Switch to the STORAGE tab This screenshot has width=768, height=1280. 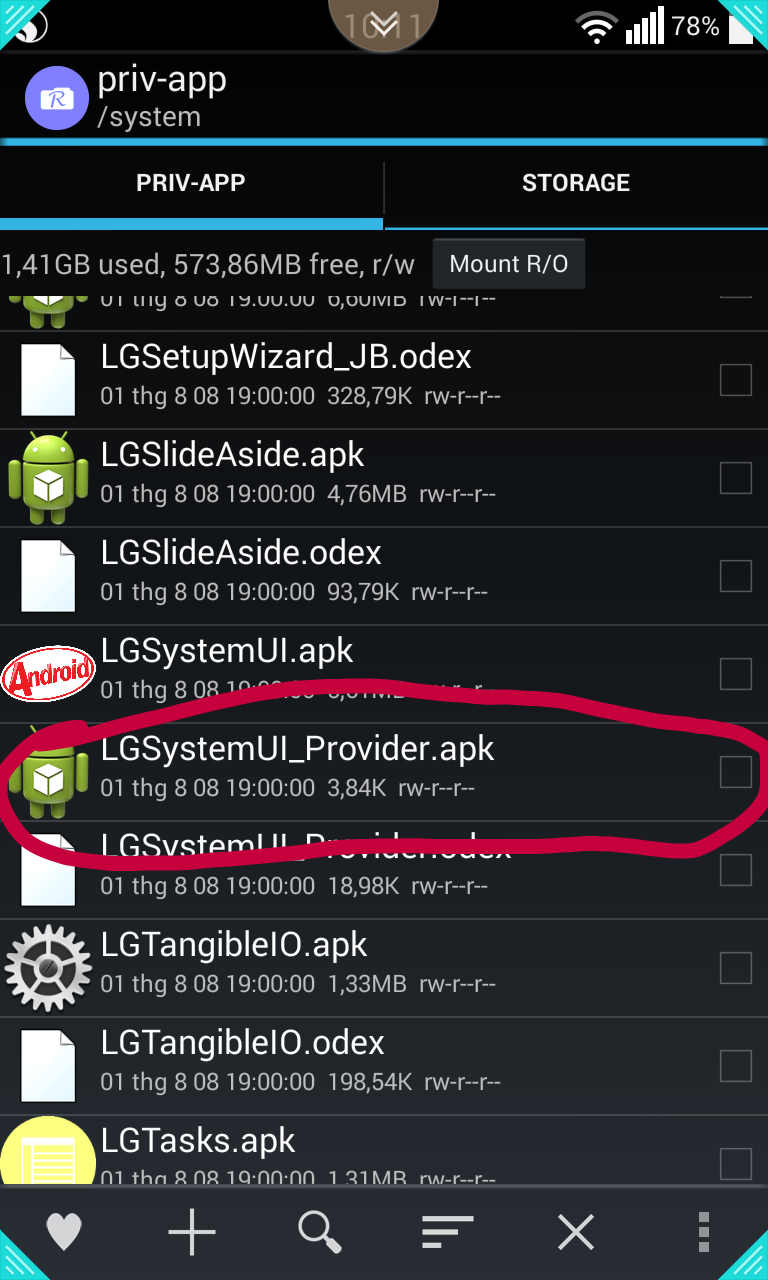(576, 183)
